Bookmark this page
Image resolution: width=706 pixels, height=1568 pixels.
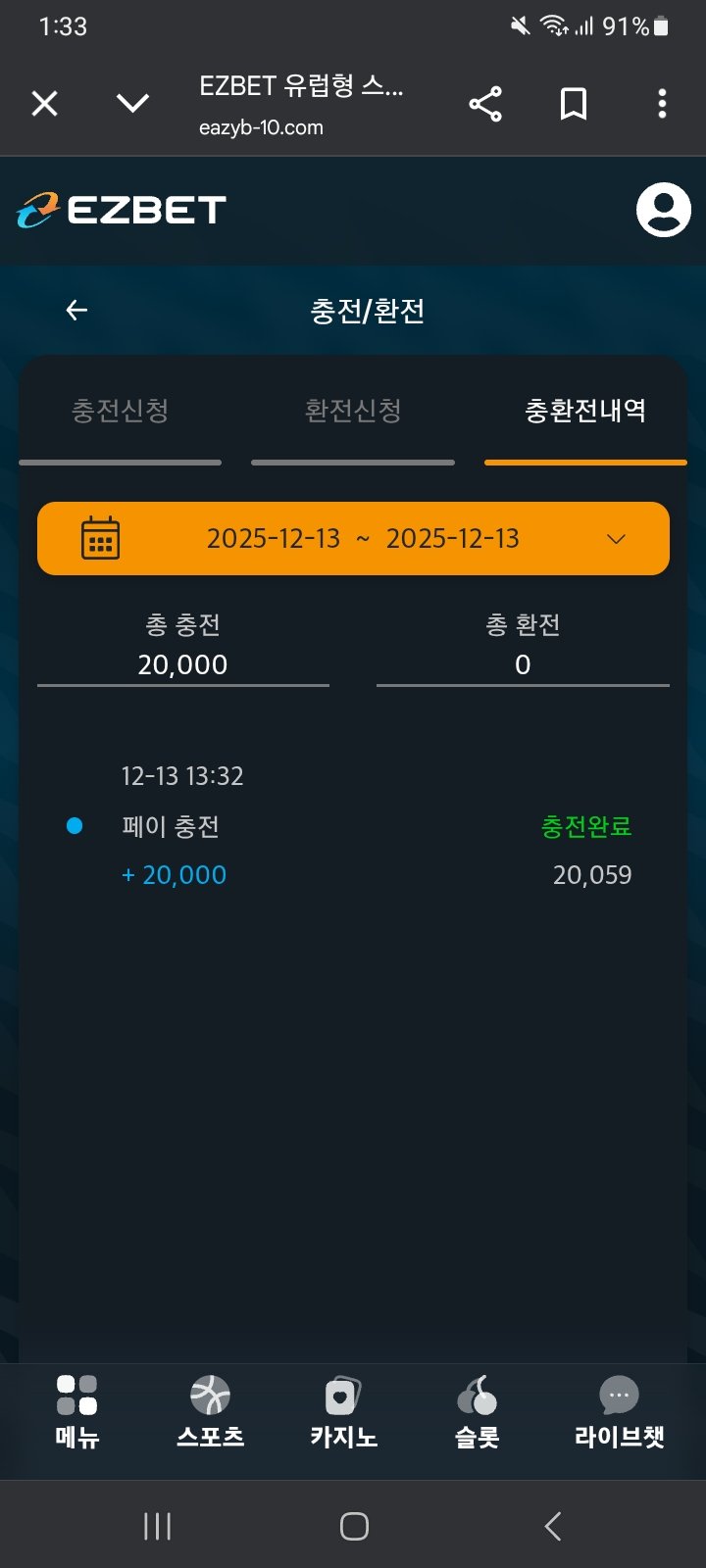574,103
